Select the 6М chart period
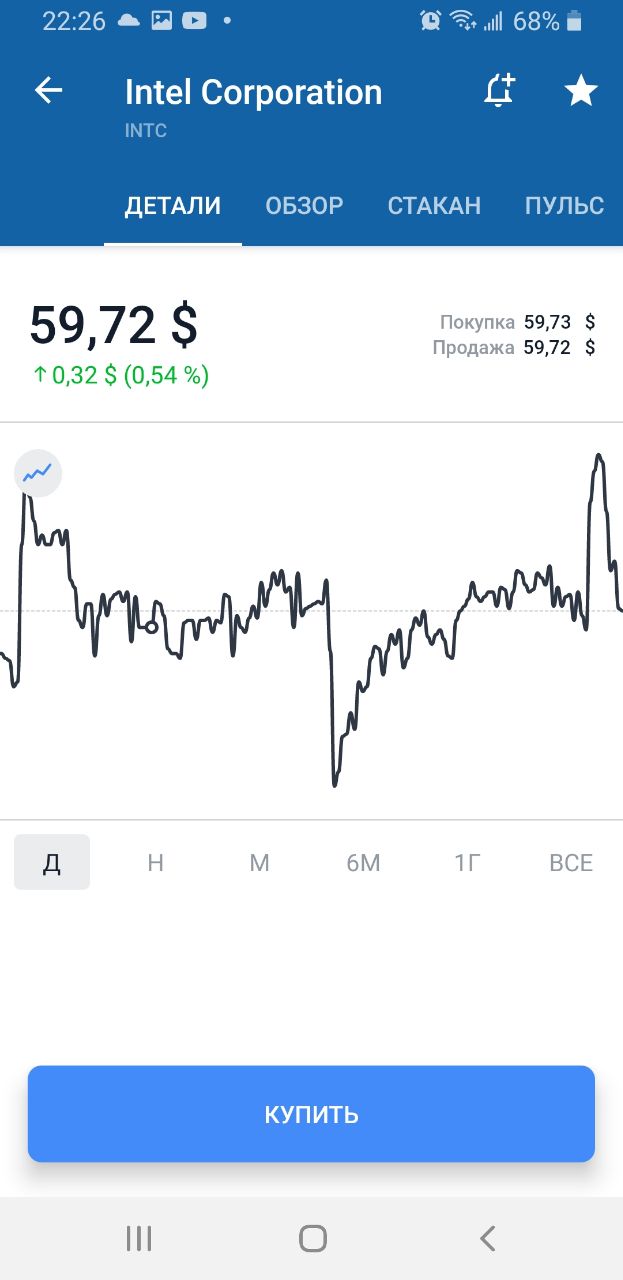Viewport: 623px width, 1280px height. click(x=363, y=862)
